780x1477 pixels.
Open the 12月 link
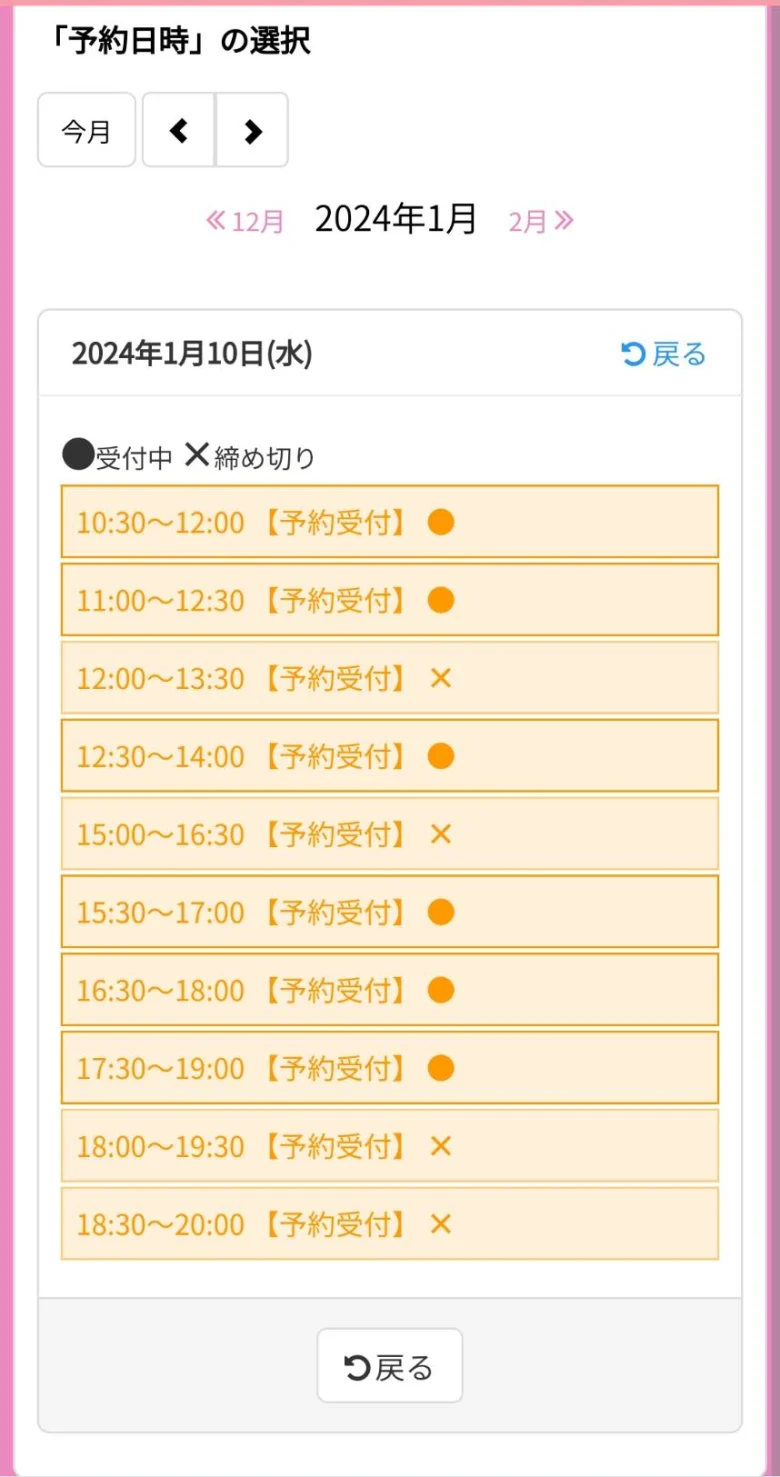[x=245, y=221]
